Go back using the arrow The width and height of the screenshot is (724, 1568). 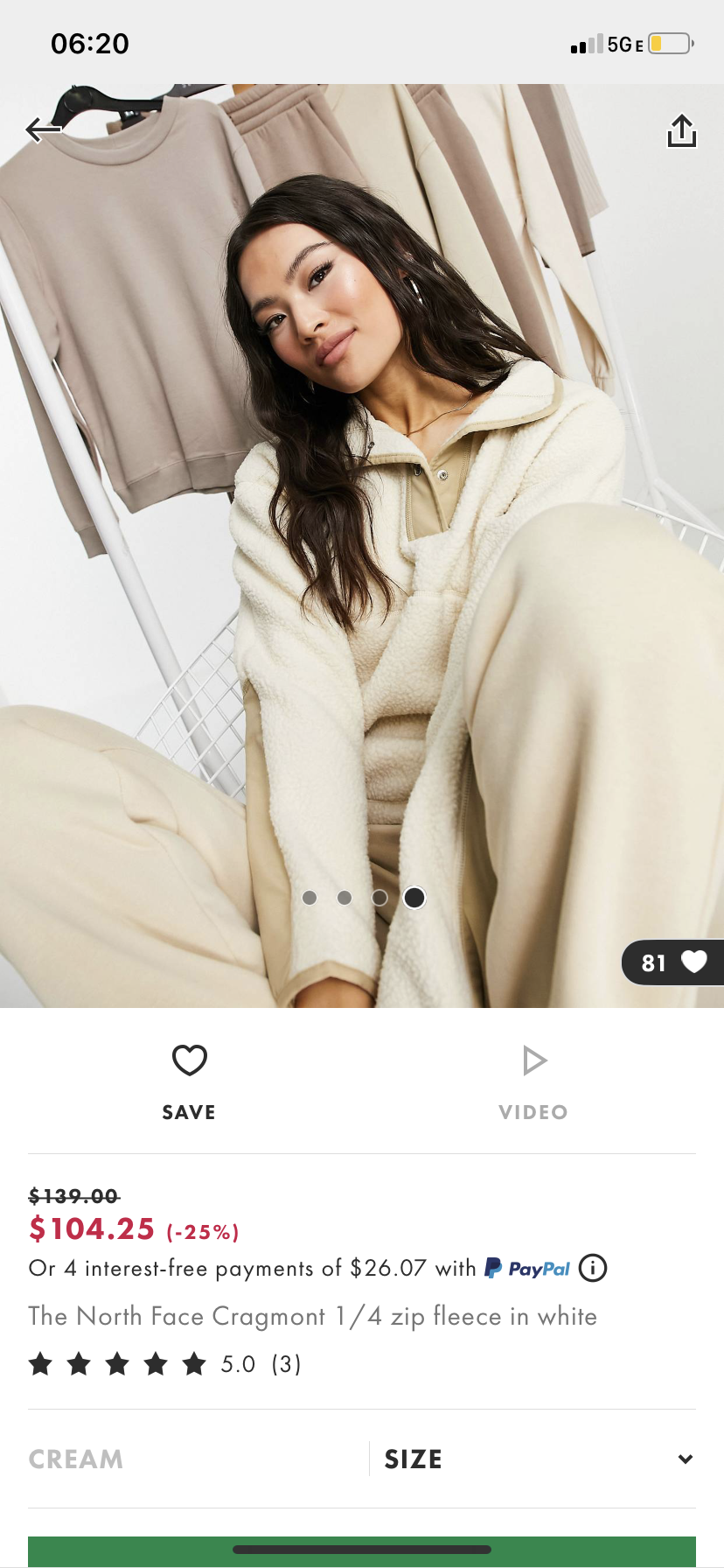point(44,130)
